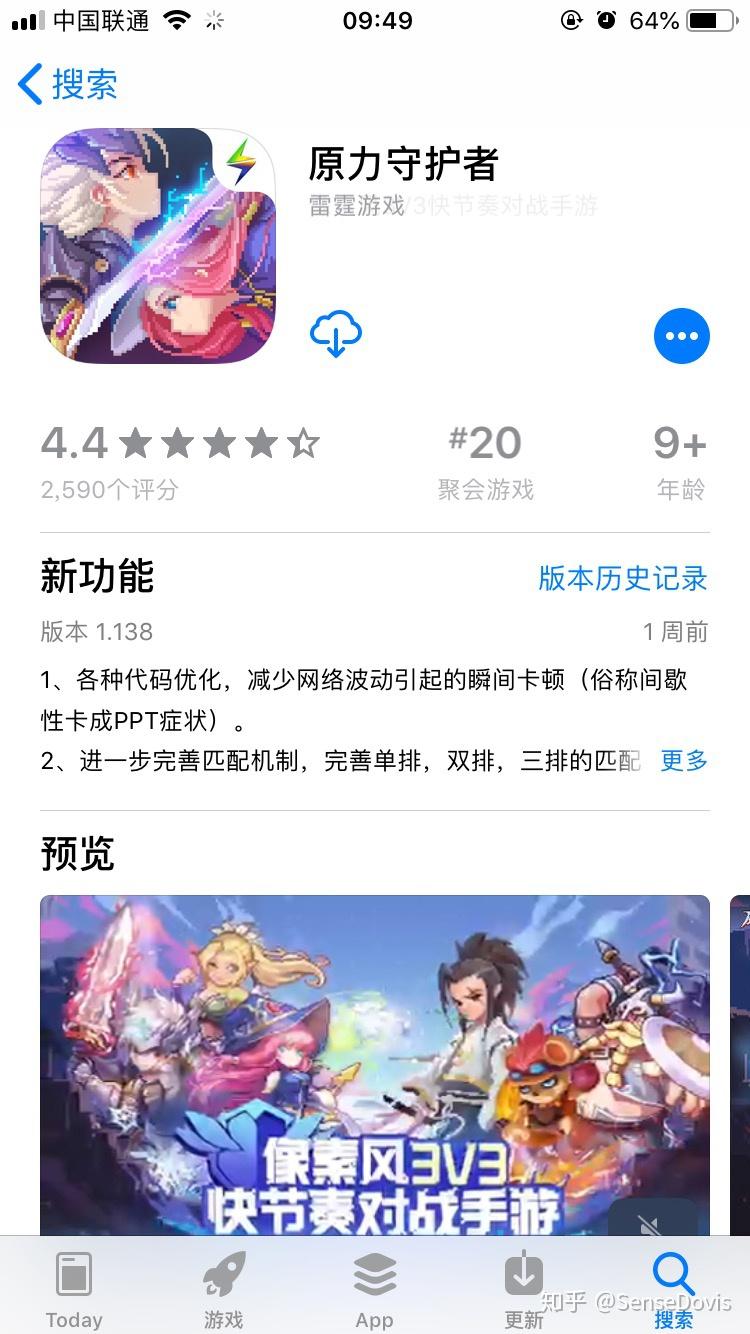Switch to the 更新 tab
750x1334 pixels.
click(524, 1290)
